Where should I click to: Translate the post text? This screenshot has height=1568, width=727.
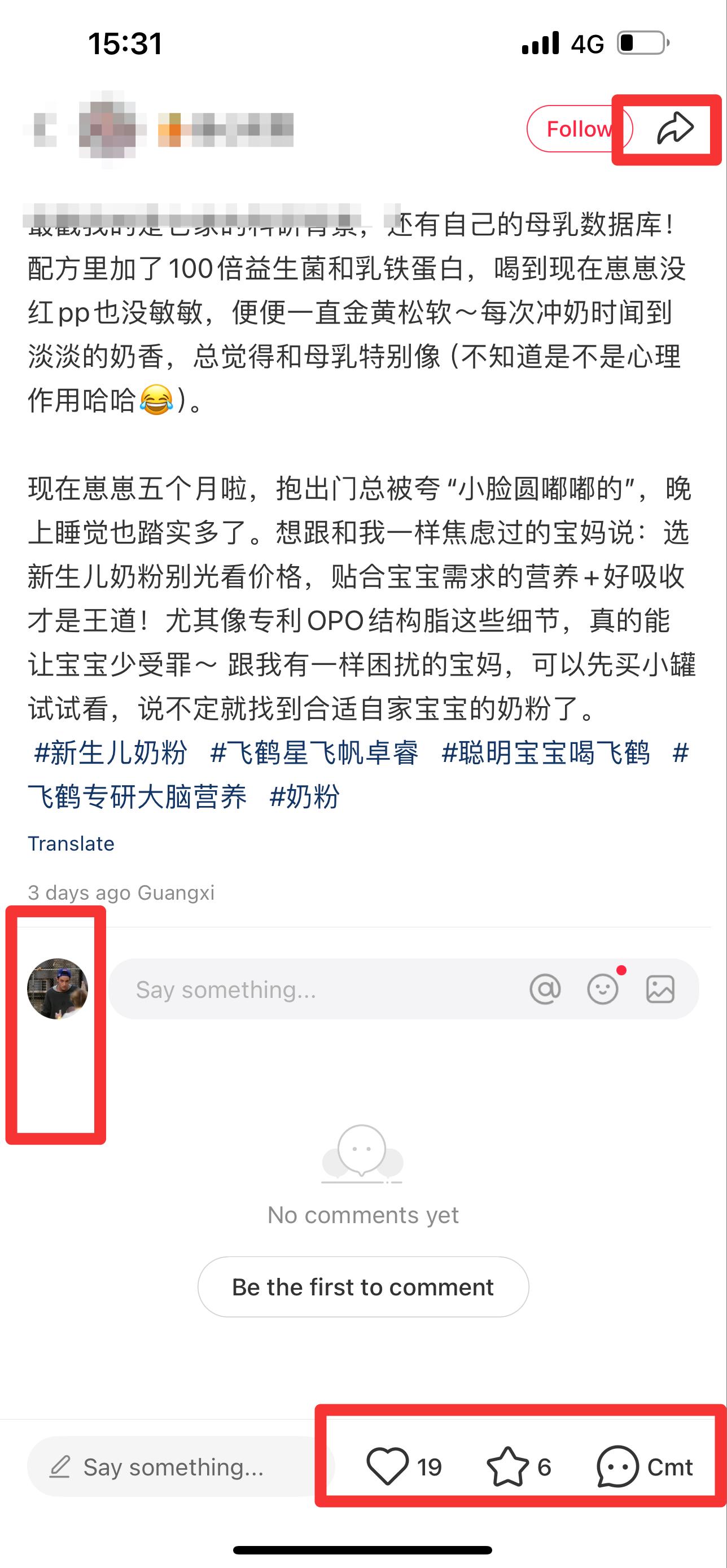tap(71, 844)
